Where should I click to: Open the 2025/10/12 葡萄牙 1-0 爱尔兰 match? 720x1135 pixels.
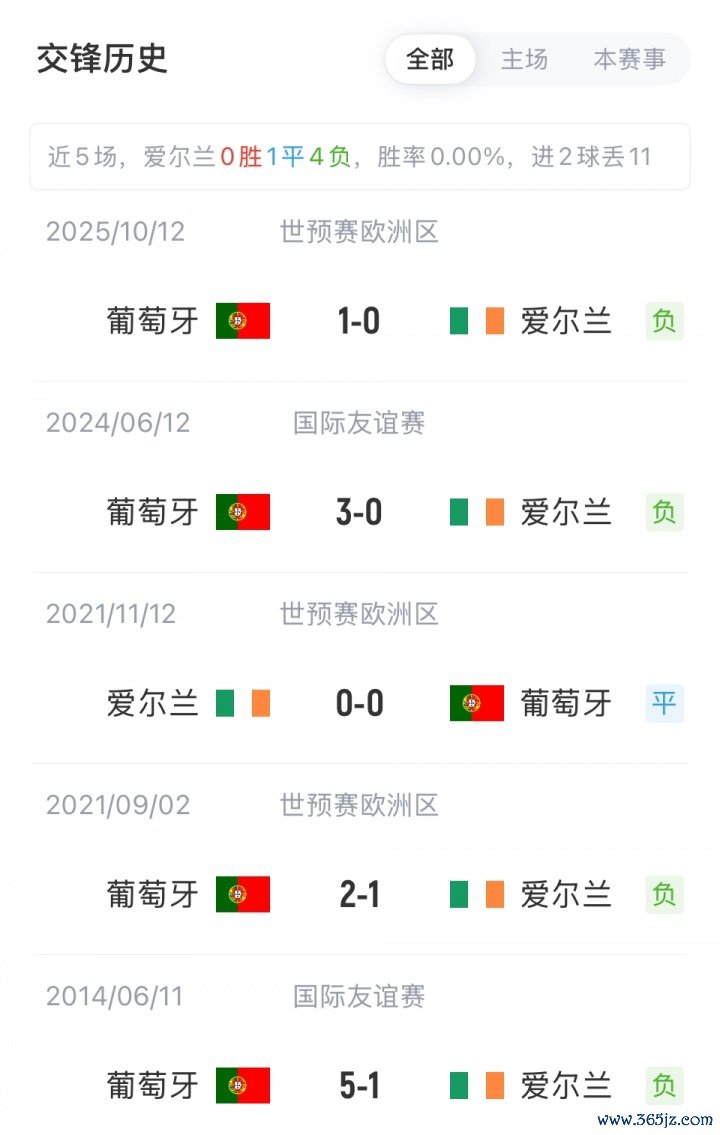(359, 321)
